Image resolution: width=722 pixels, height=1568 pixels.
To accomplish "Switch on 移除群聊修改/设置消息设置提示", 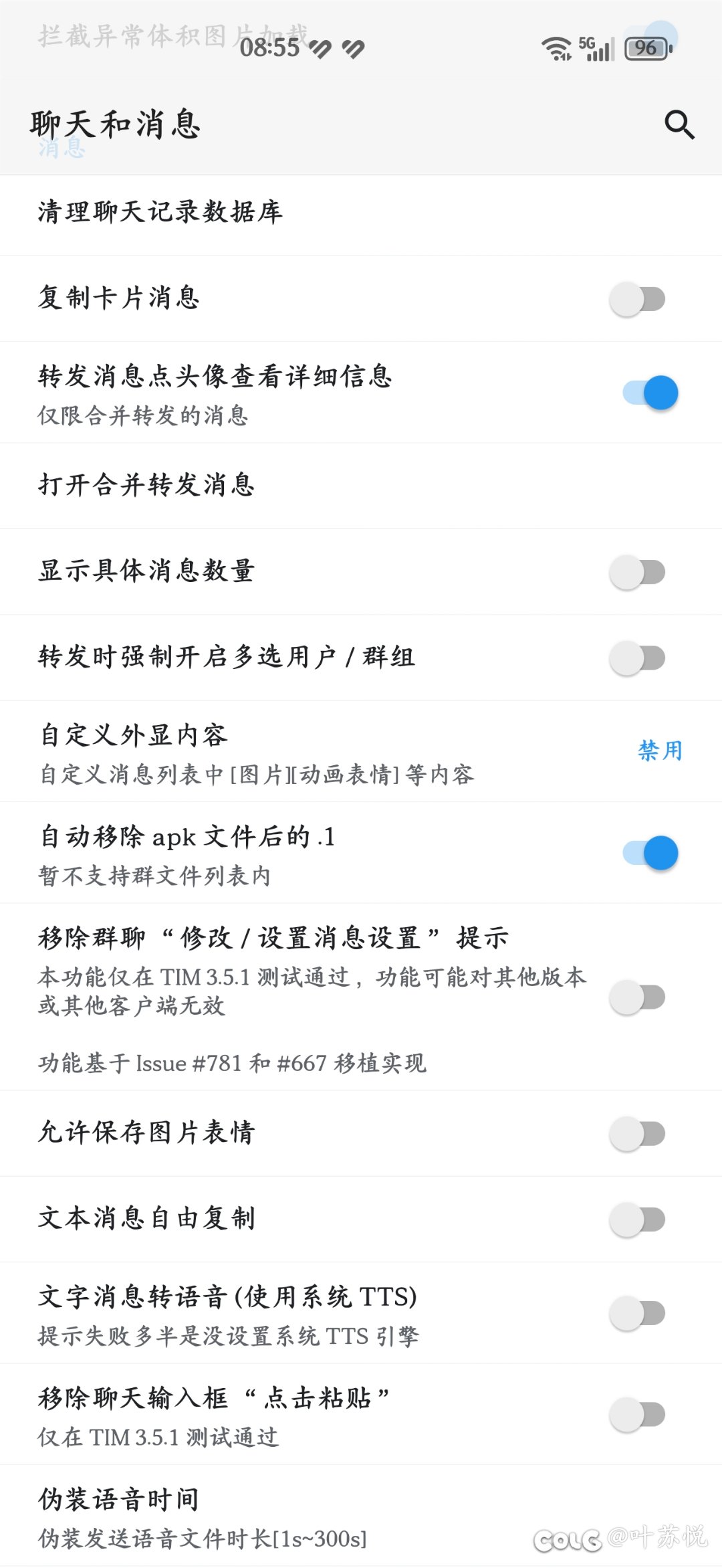I will (637, 997).
